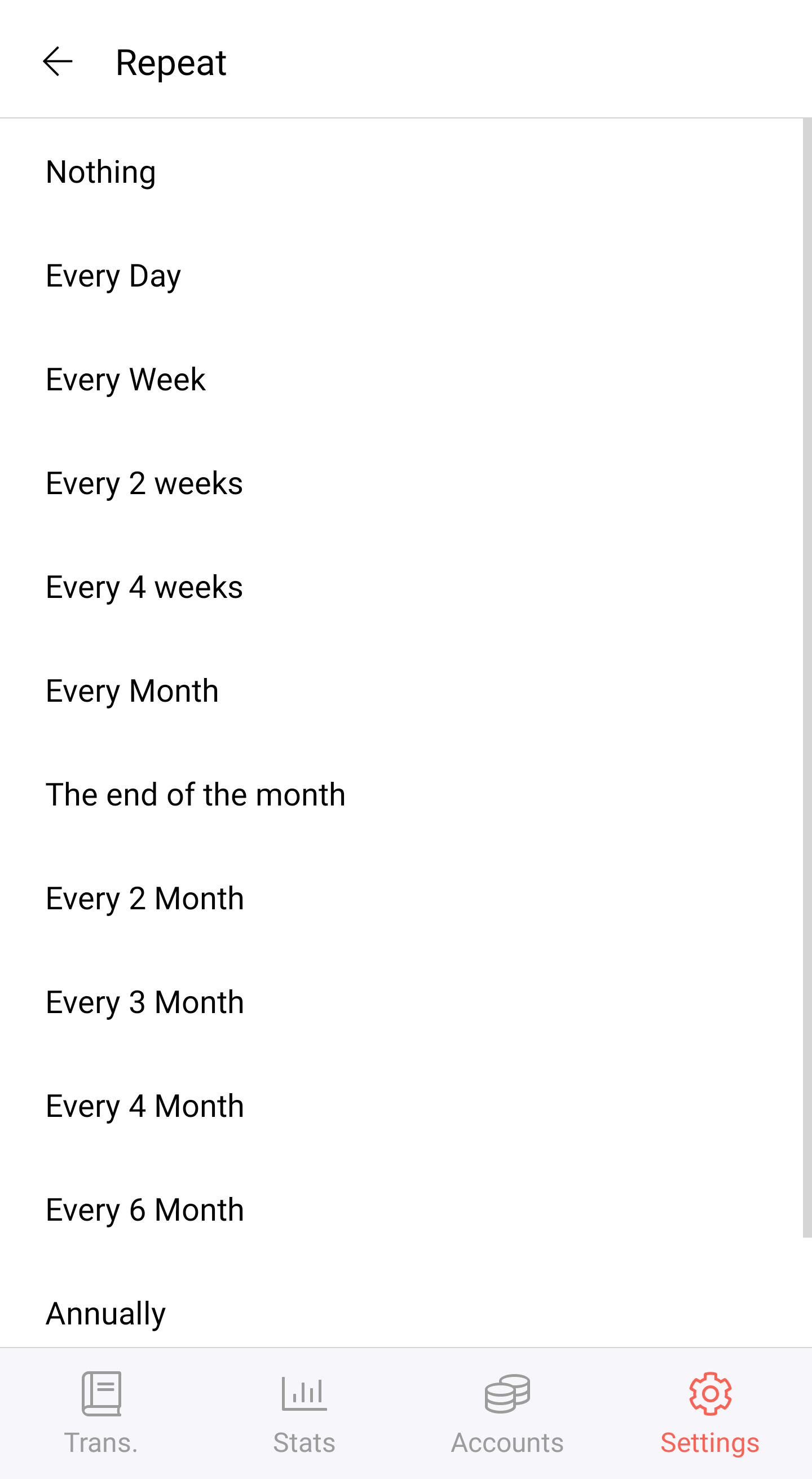Switch to the Trans. tab
The width and height of the screenshot is (812, 1479).
click(x=101, y=1414)
